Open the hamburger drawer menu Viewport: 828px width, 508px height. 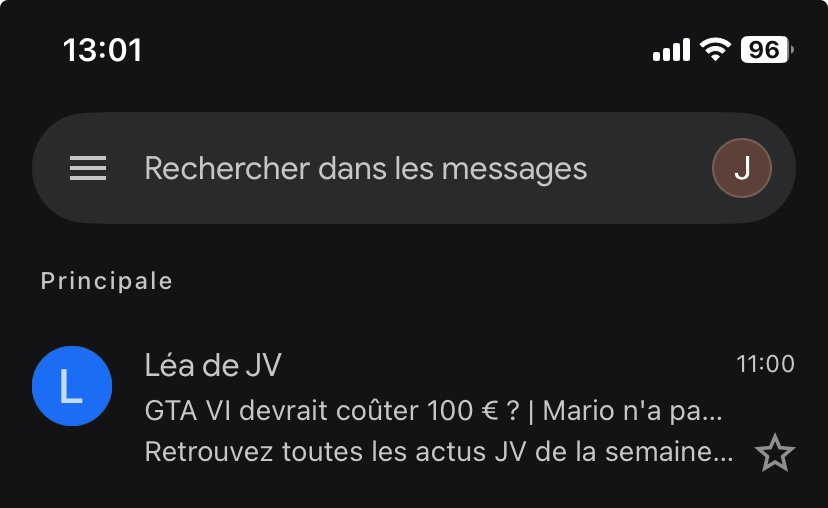tap(88, 169)
